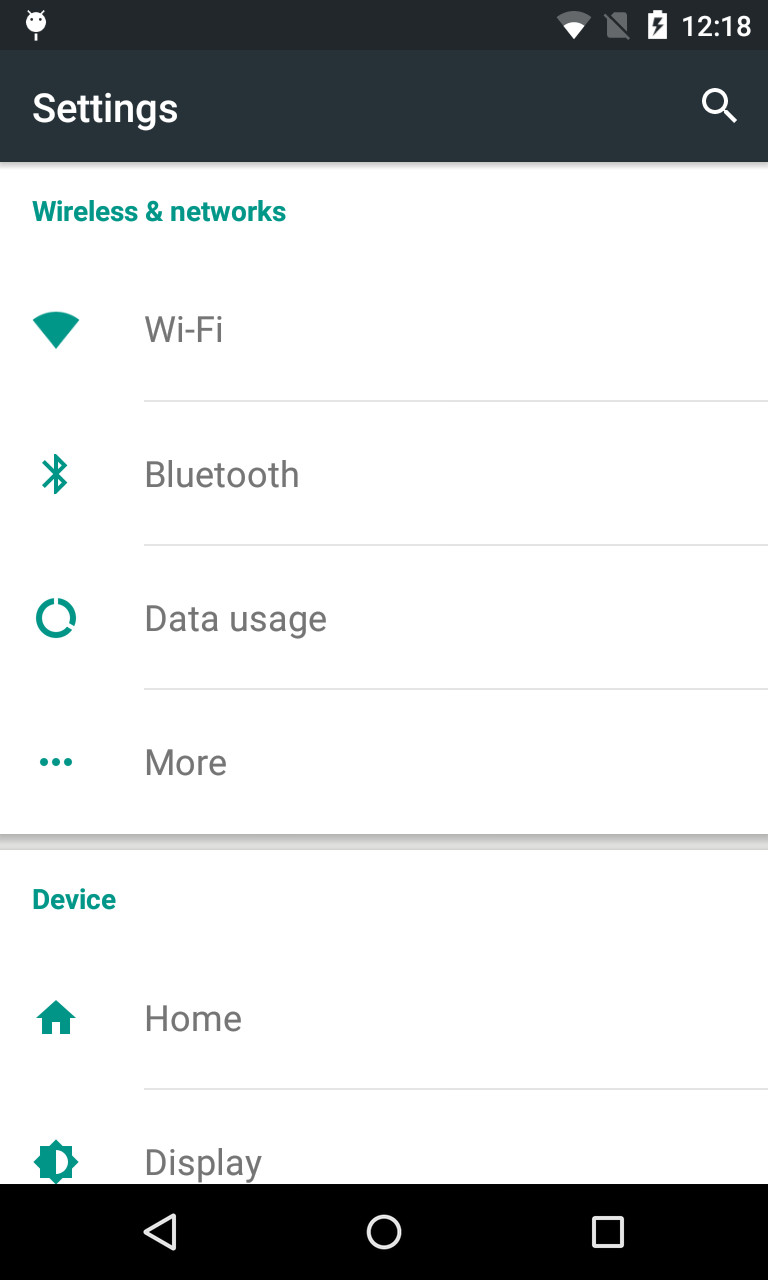Go back using the navigation bar
This screenshot has width=768, height=1280.
[x=160, y=1232]
